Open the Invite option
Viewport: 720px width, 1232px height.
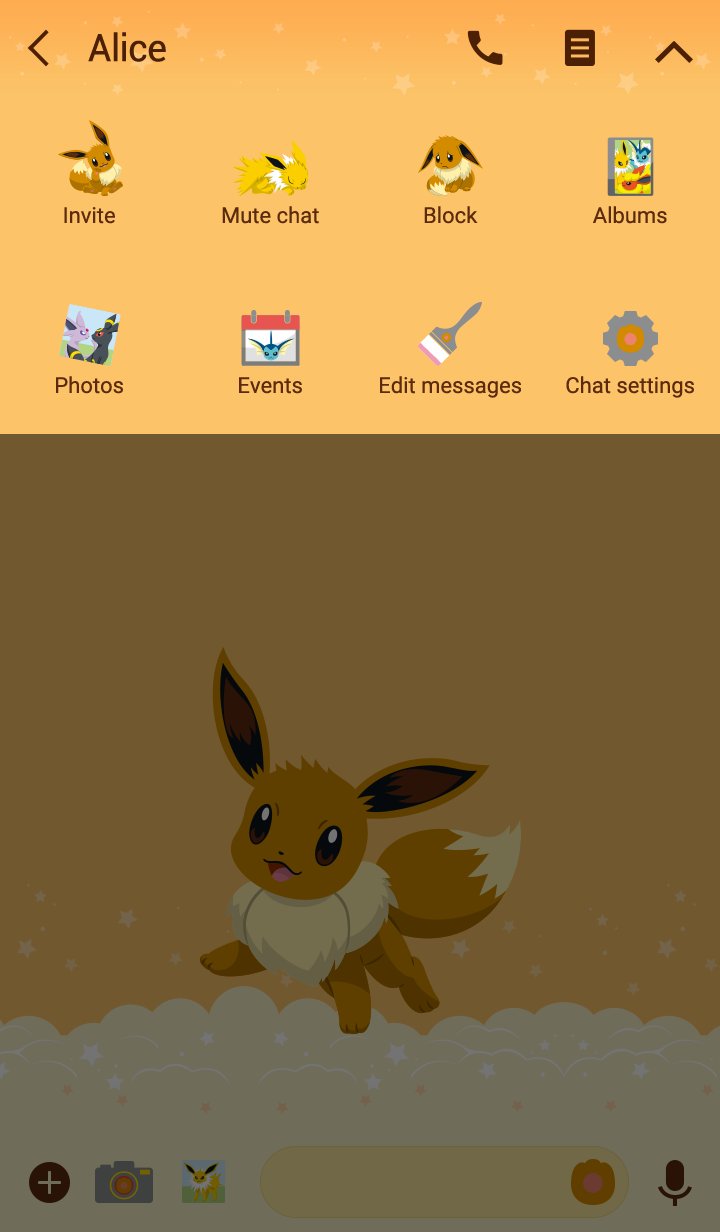coord(89,174)
